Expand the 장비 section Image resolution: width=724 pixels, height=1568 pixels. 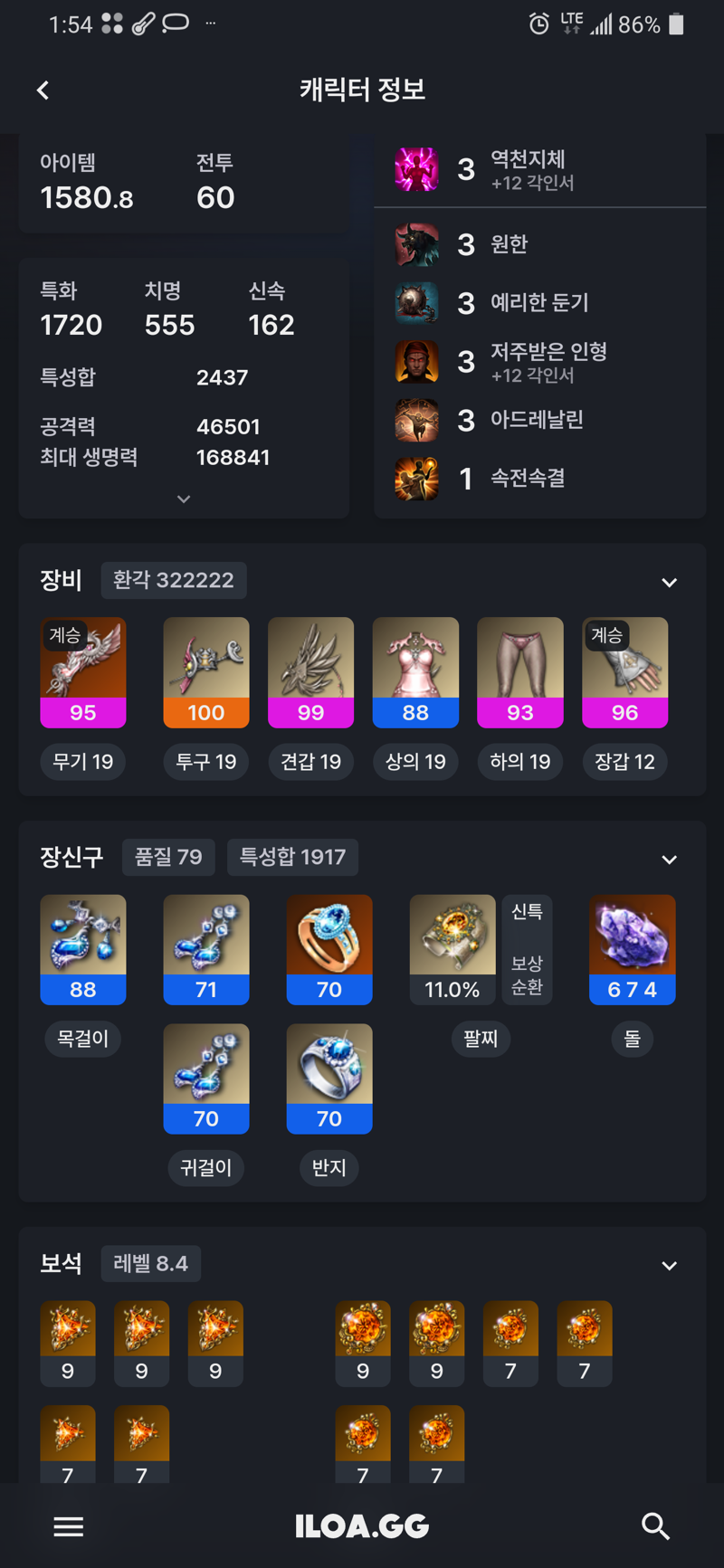(669, 583)
